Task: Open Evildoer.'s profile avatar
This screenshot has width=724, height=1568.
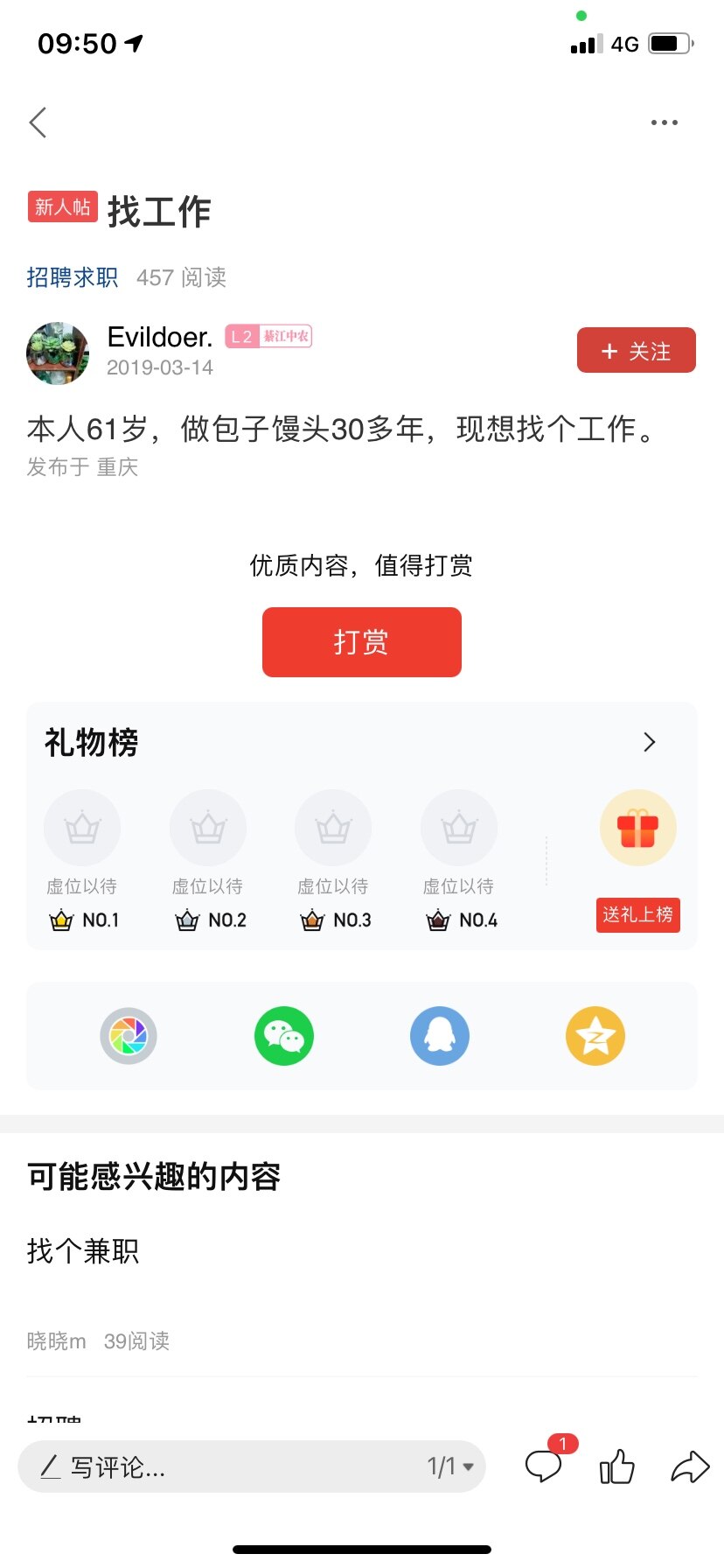Action: tap(58, 353)
